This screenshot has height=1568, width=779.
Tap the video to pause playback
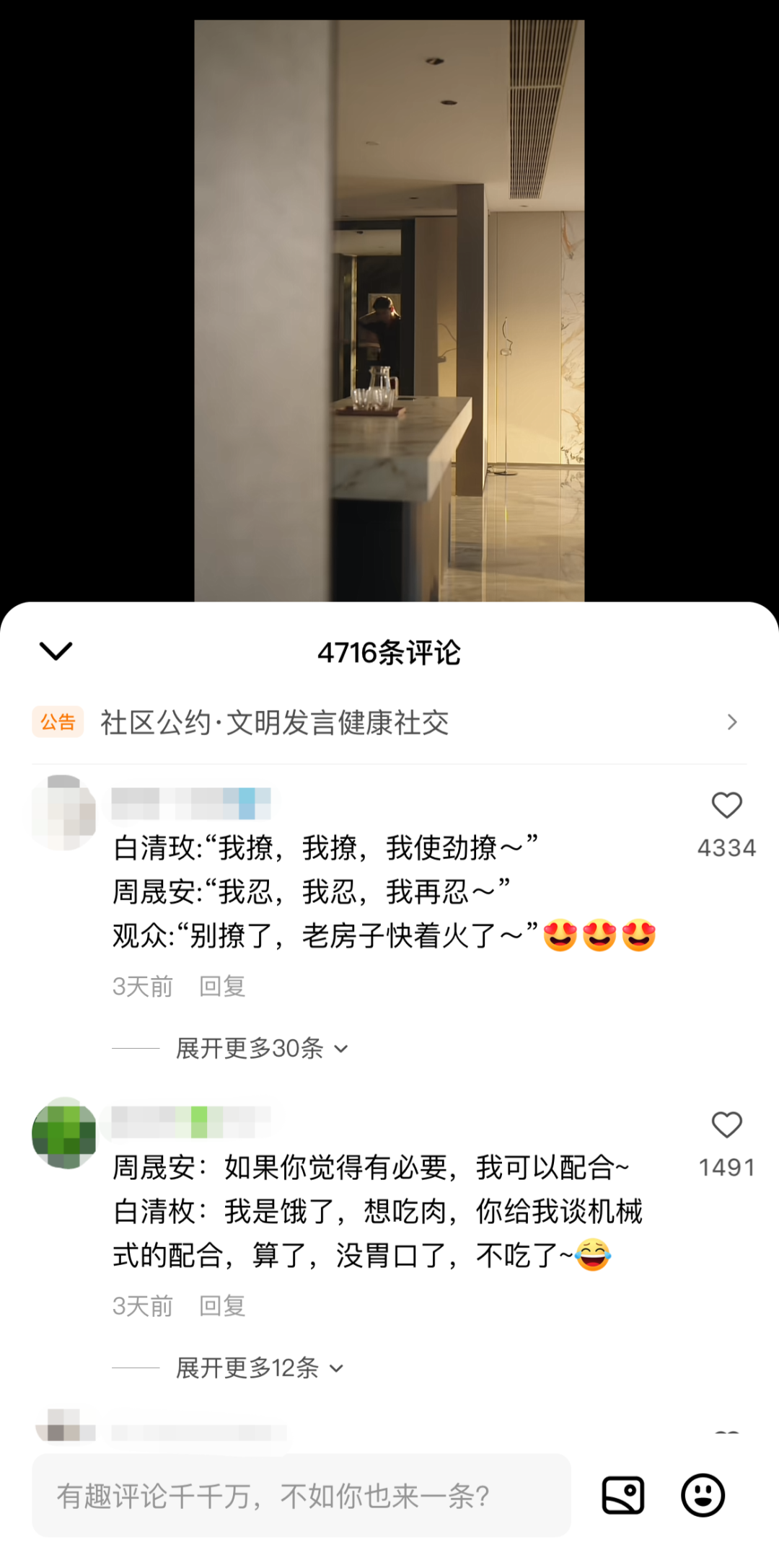389,310
